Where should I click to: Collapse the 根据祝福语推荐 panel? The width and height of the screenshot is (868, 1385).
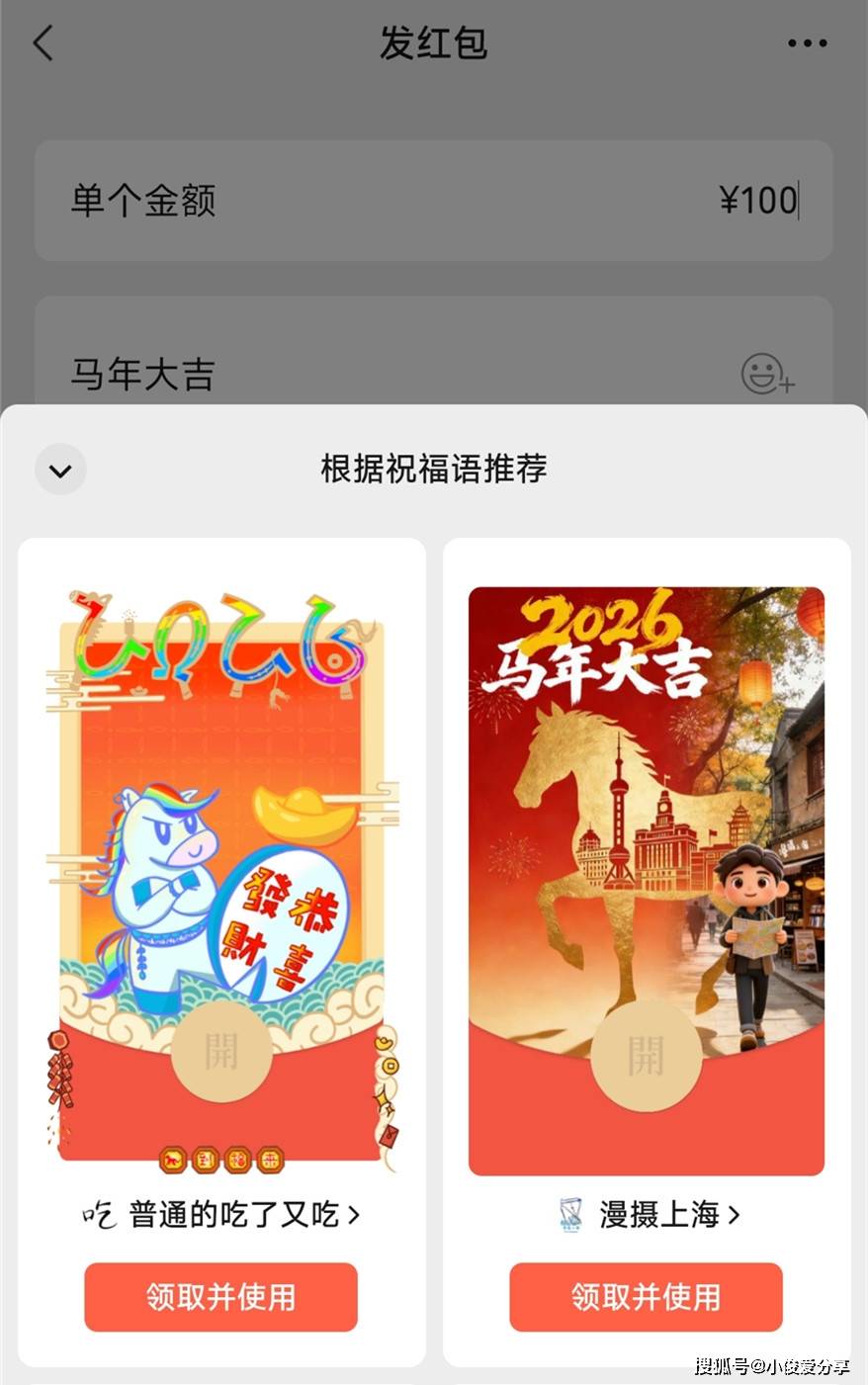(60, 470)
